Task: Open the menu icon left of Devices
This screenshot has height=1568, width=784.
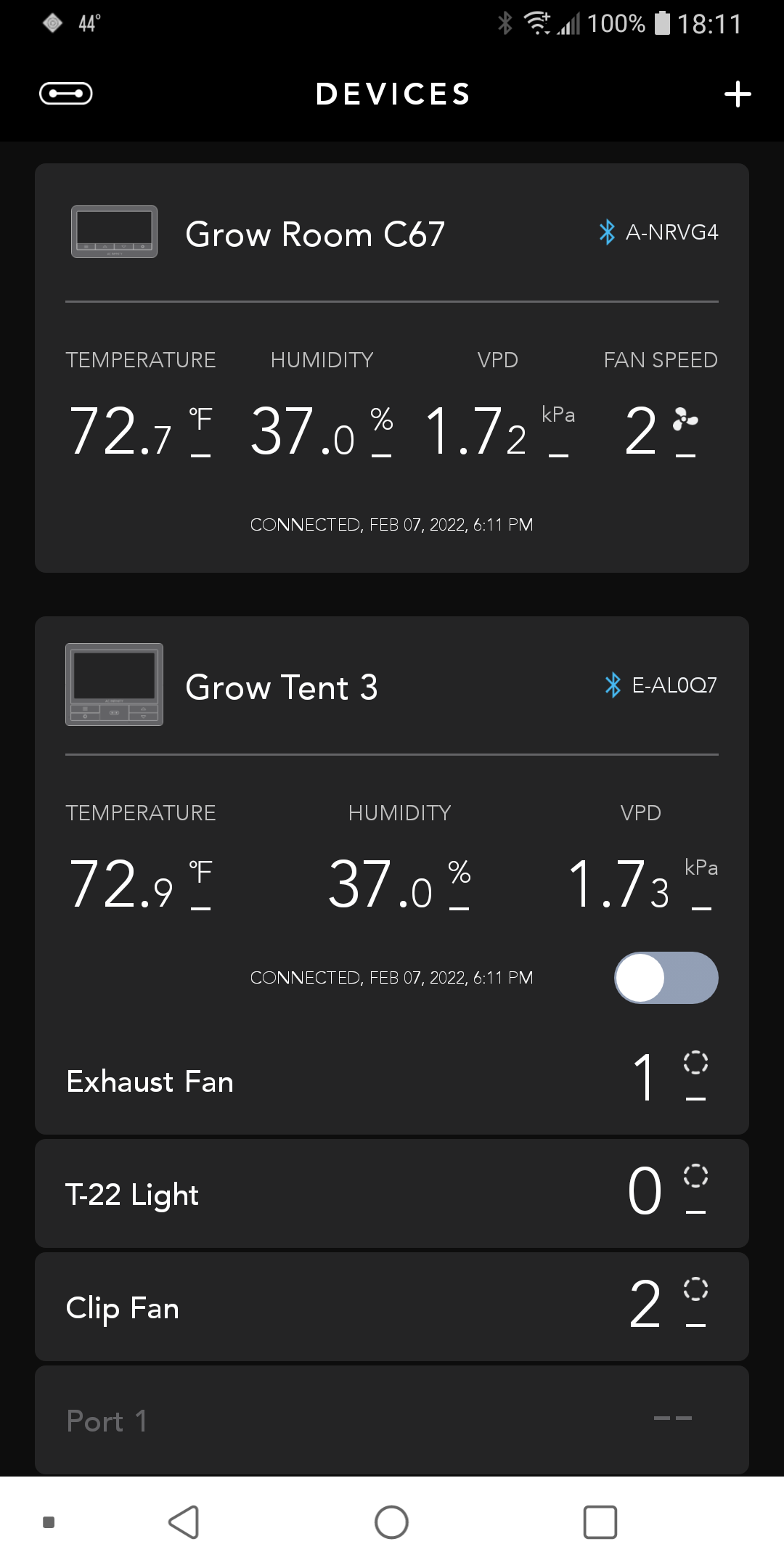Action: (66, 94)
